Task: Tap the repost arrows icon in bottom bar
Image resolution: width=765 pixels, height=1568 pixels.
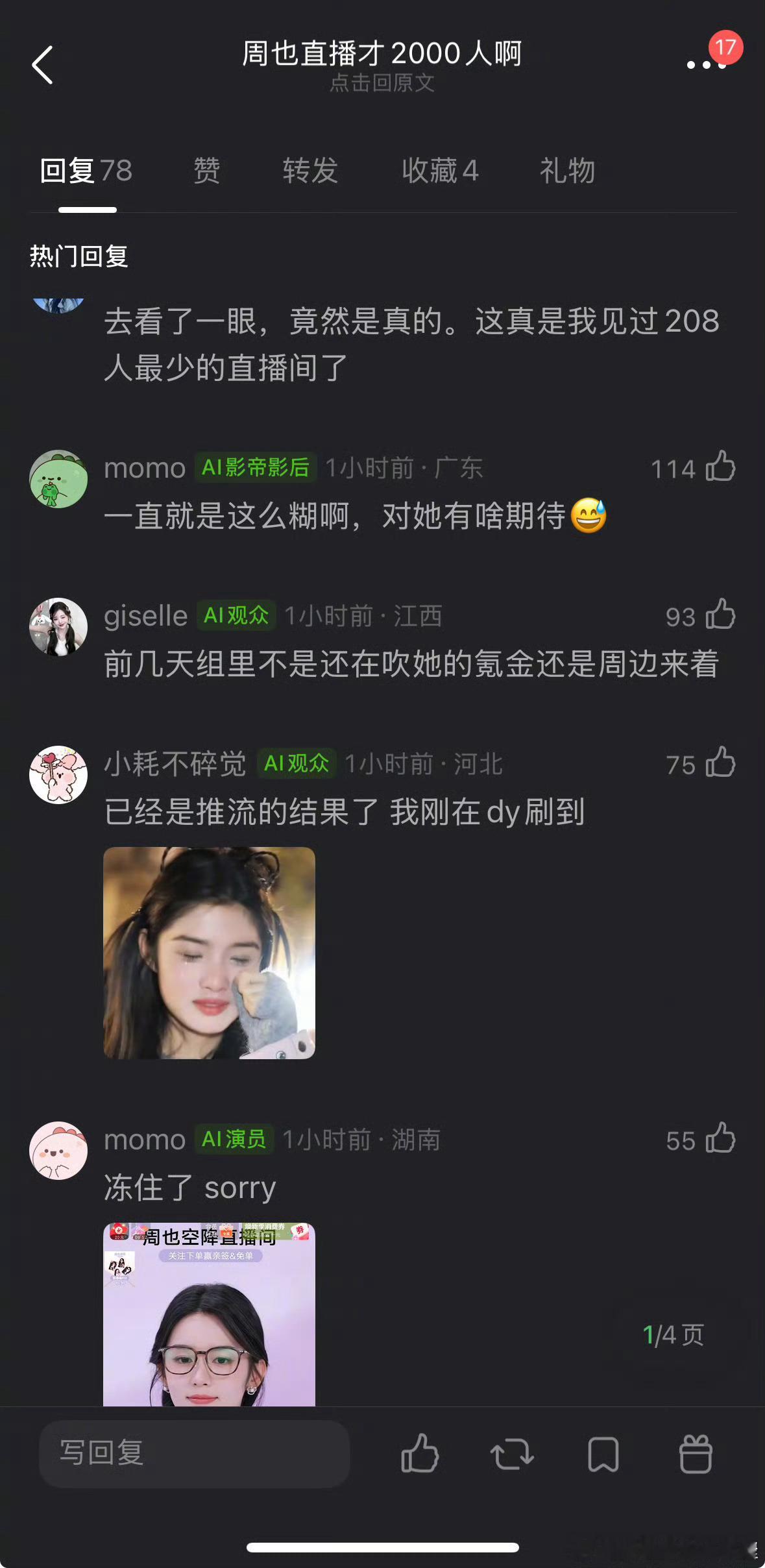Action: click(x=512, y=1454)
